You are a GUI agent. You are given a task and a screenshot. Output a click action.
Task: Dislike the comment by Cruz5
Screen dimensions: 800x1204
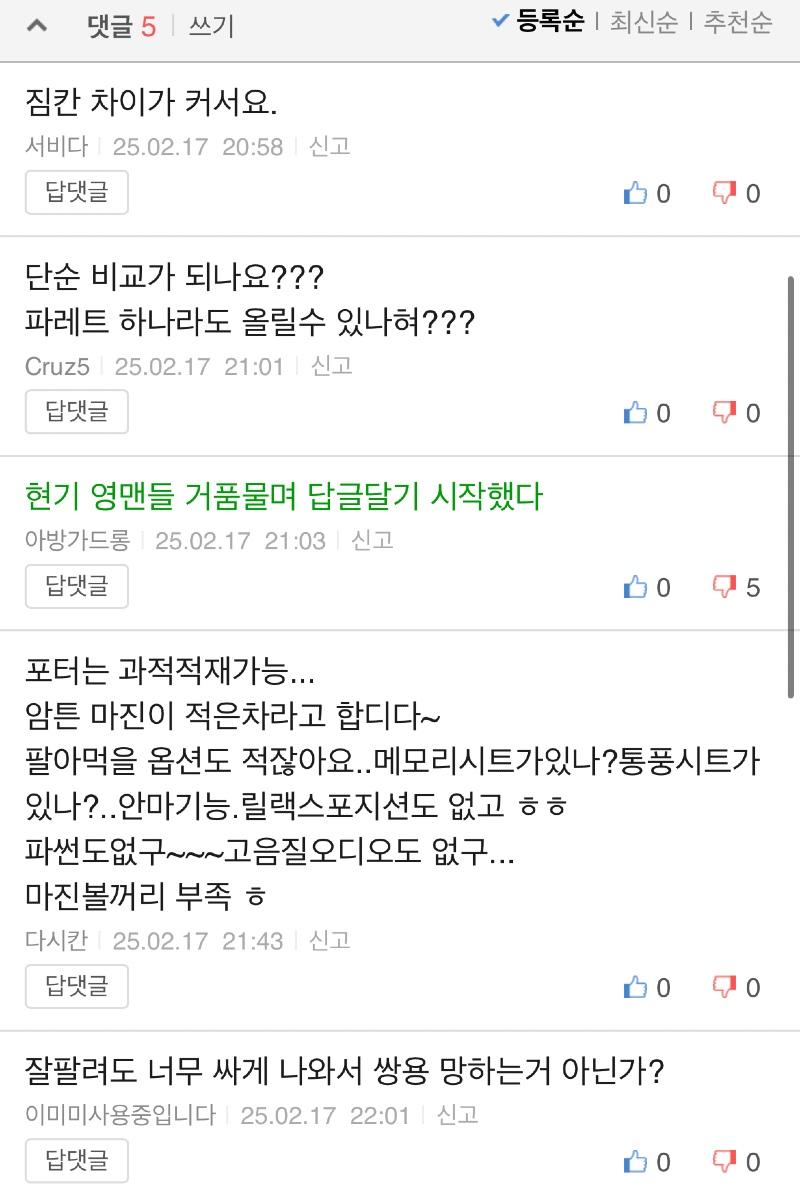click(x=725, y=412)
